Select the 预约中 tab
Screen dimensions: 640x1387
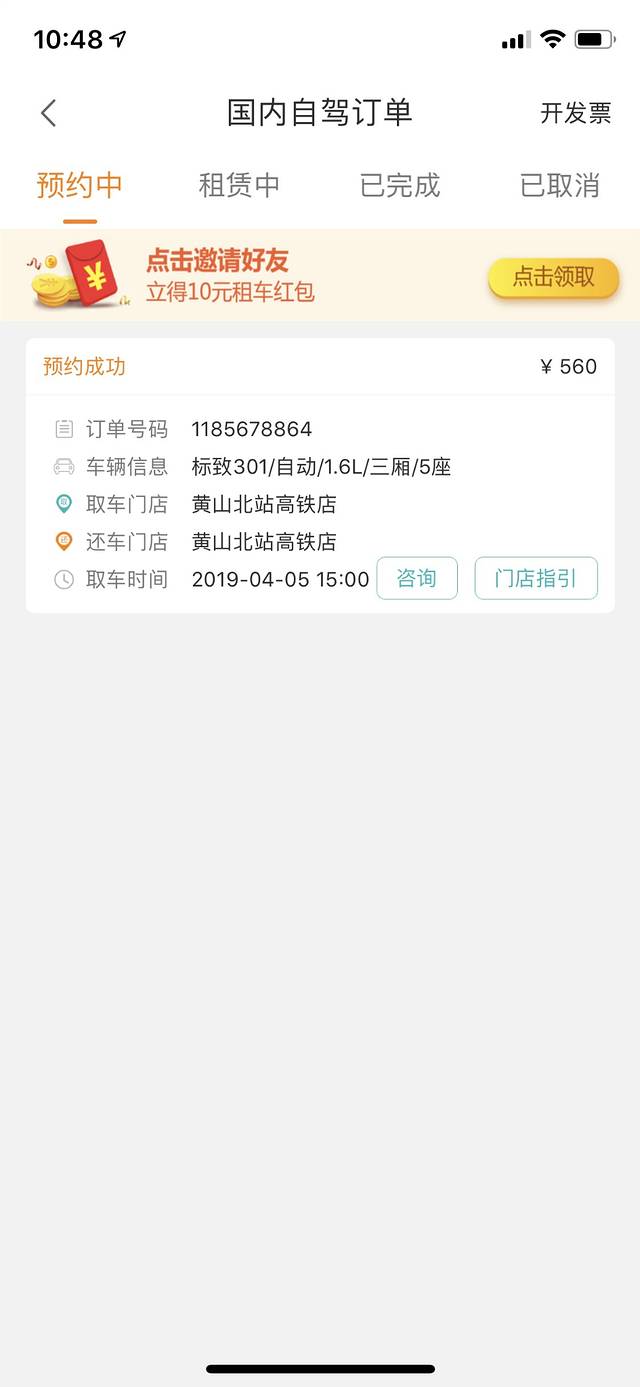[x=80, y=186]
